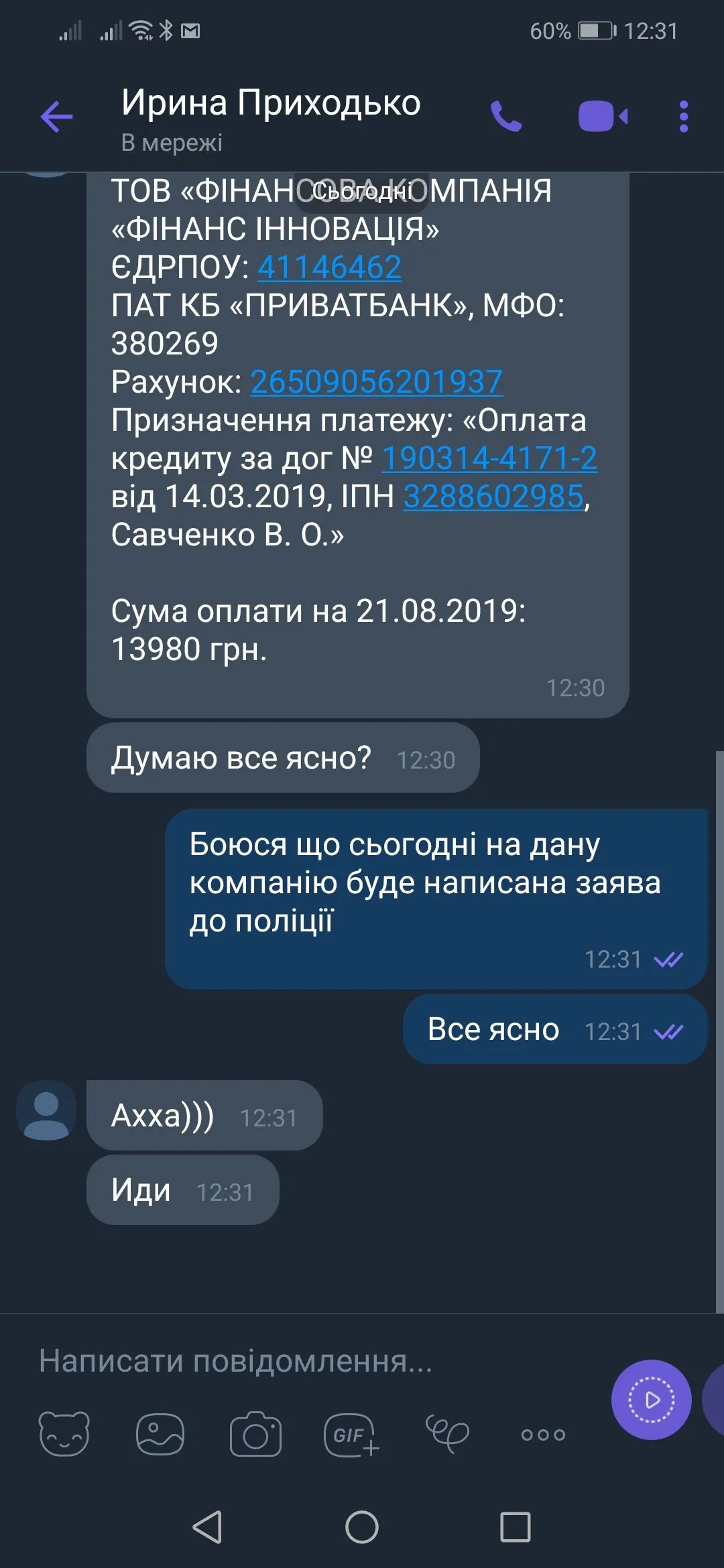The image size is (724, 1568).
Task: Go to the system home screen
Action: point(362,1528)
